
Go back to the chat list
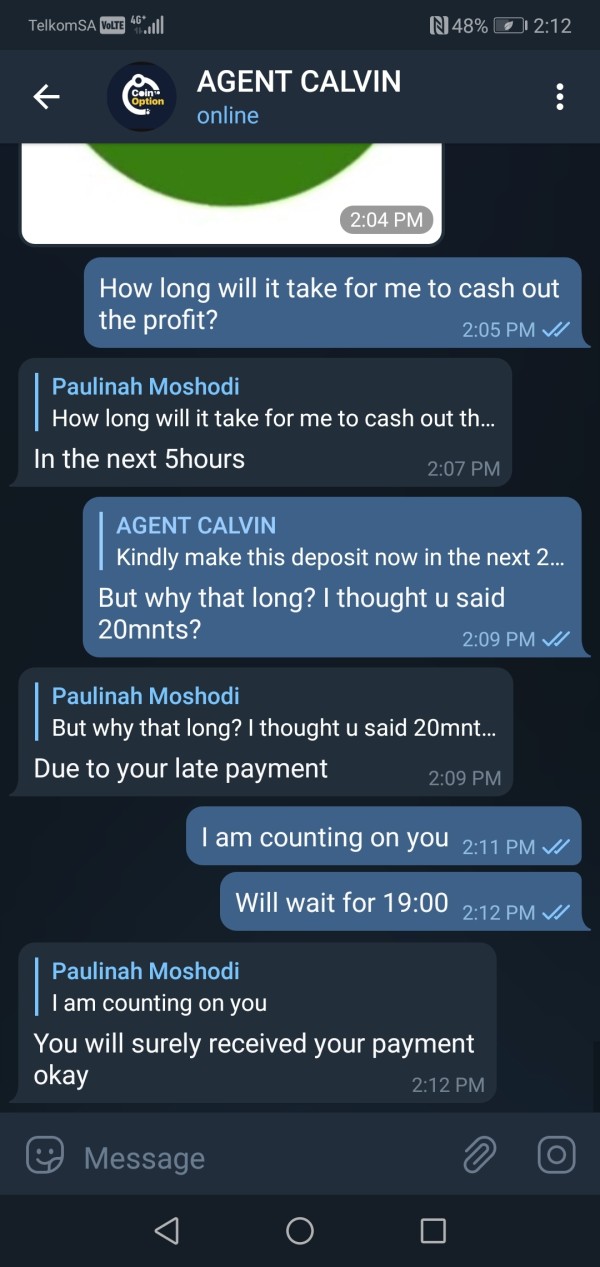pyautogui.click(x=46, y=96)
